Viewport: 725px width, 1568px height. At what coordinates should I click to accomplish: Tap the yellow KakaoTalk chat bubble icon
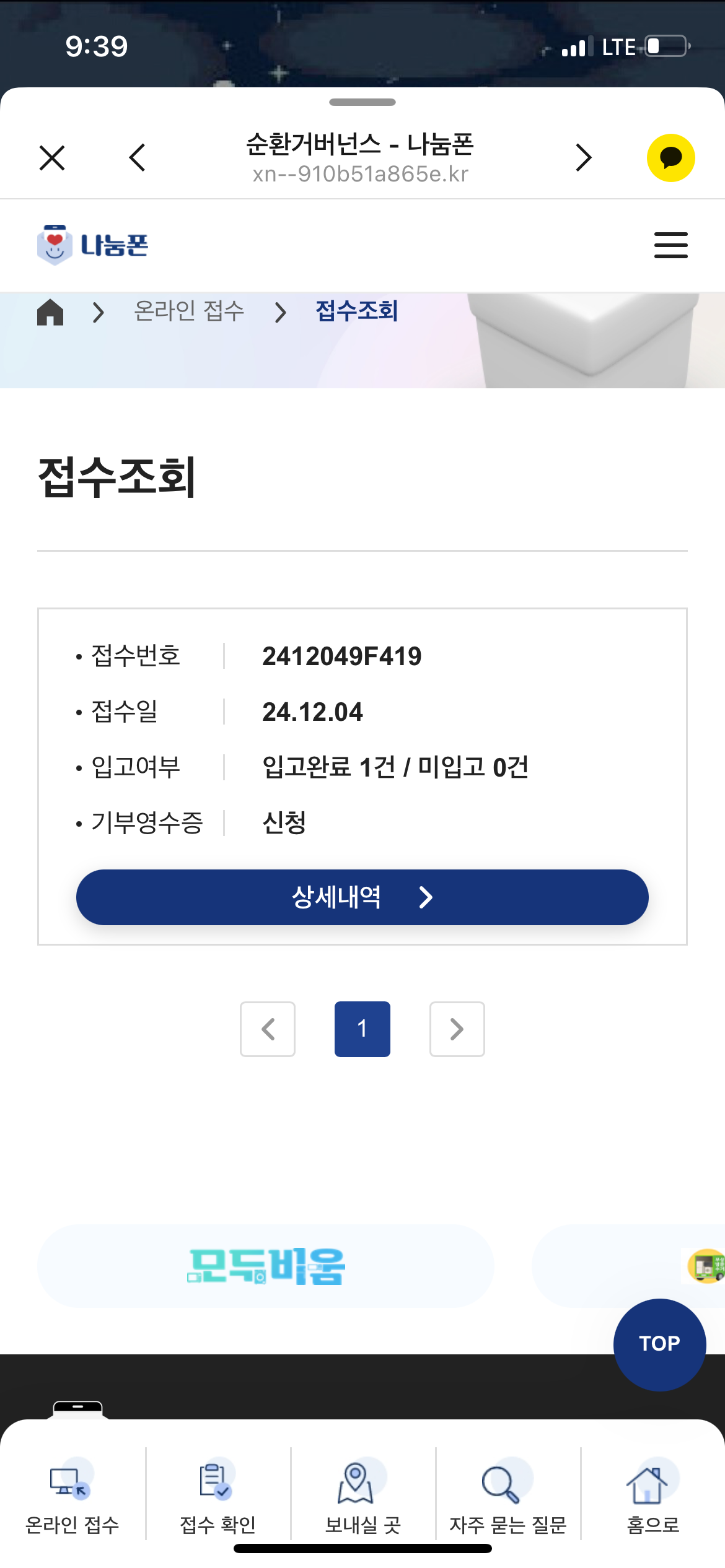click(x=670, y=158)
